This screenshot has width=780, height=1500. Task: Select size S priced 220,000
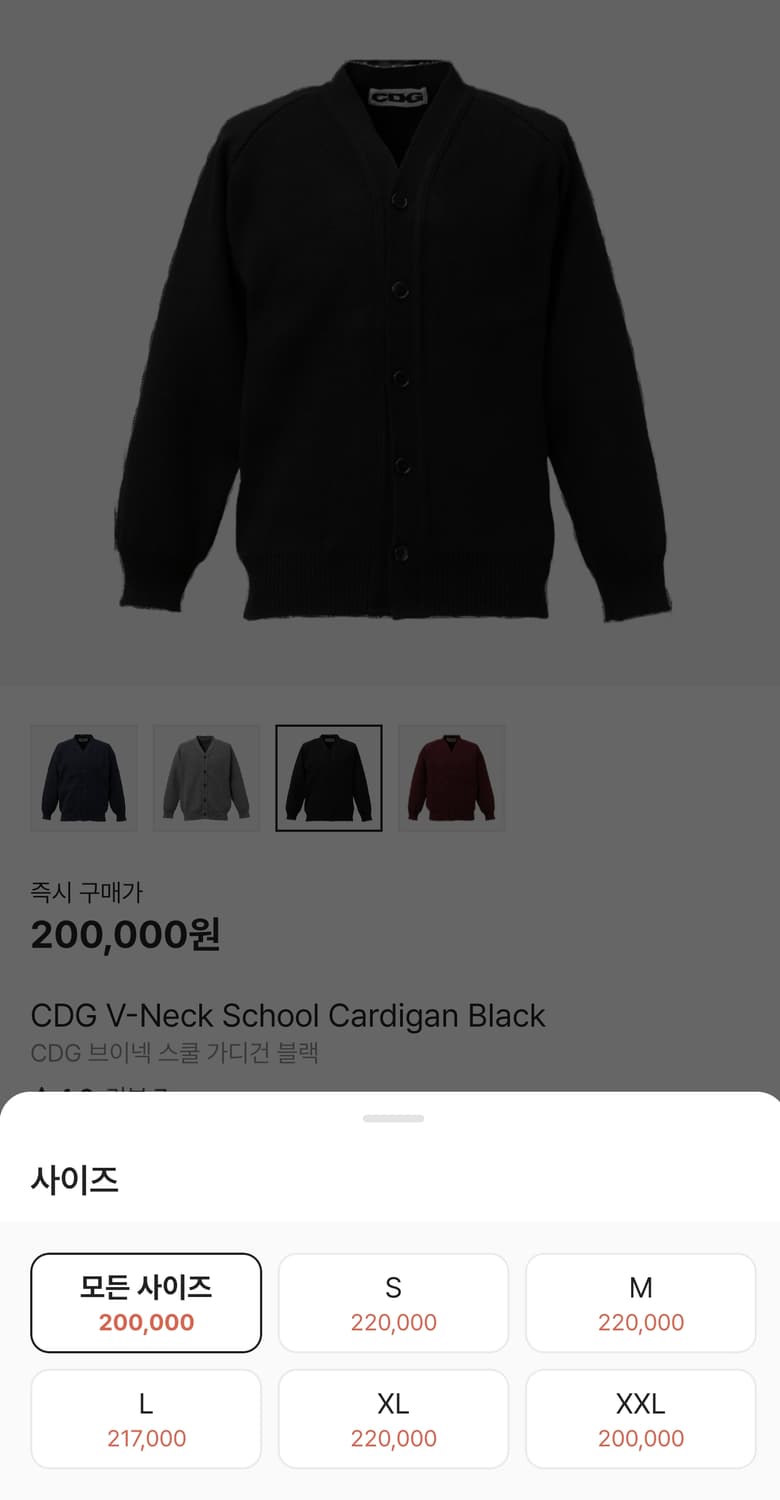tap(393, 1303)
